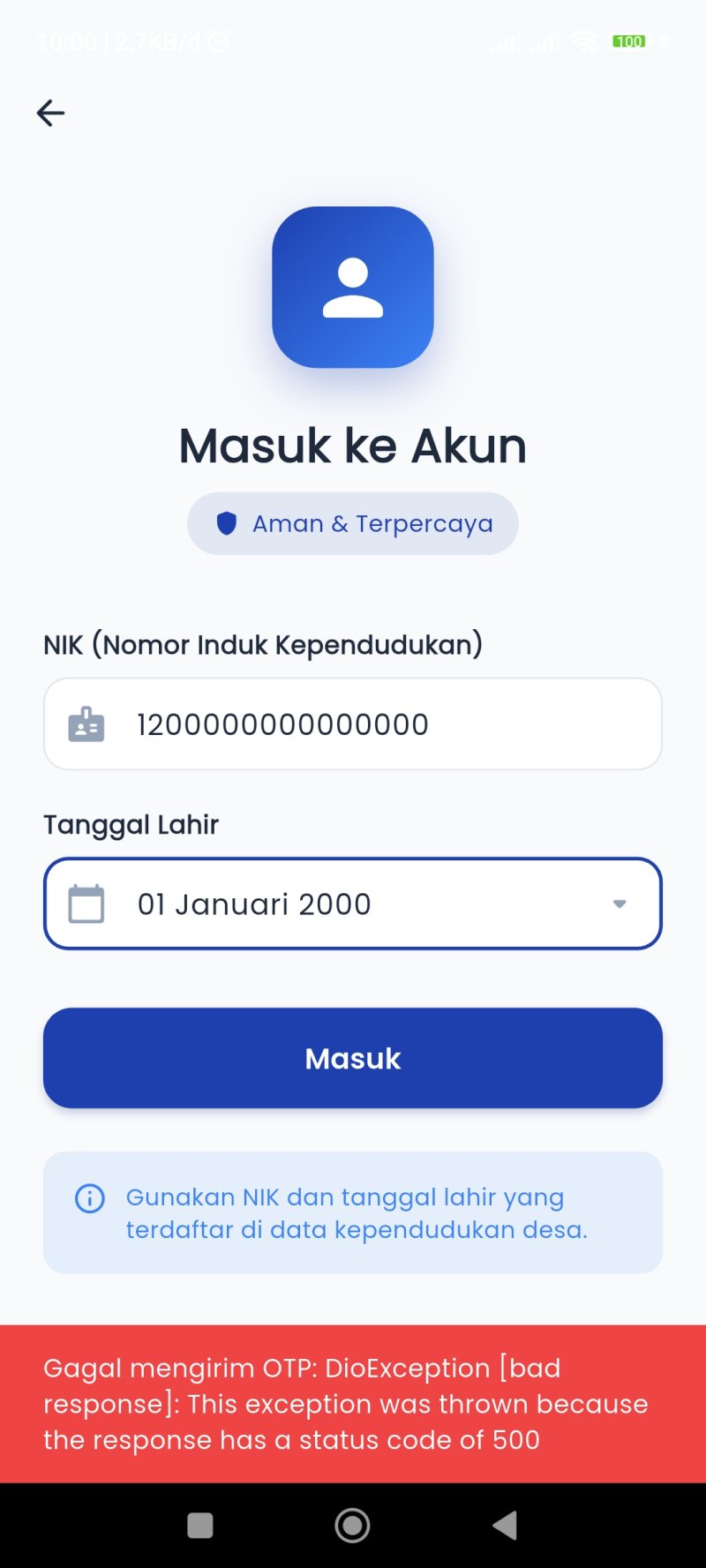Click the shield icon in the trust badge
This screenshot has width=706, height=1568.
coord(226,523)
